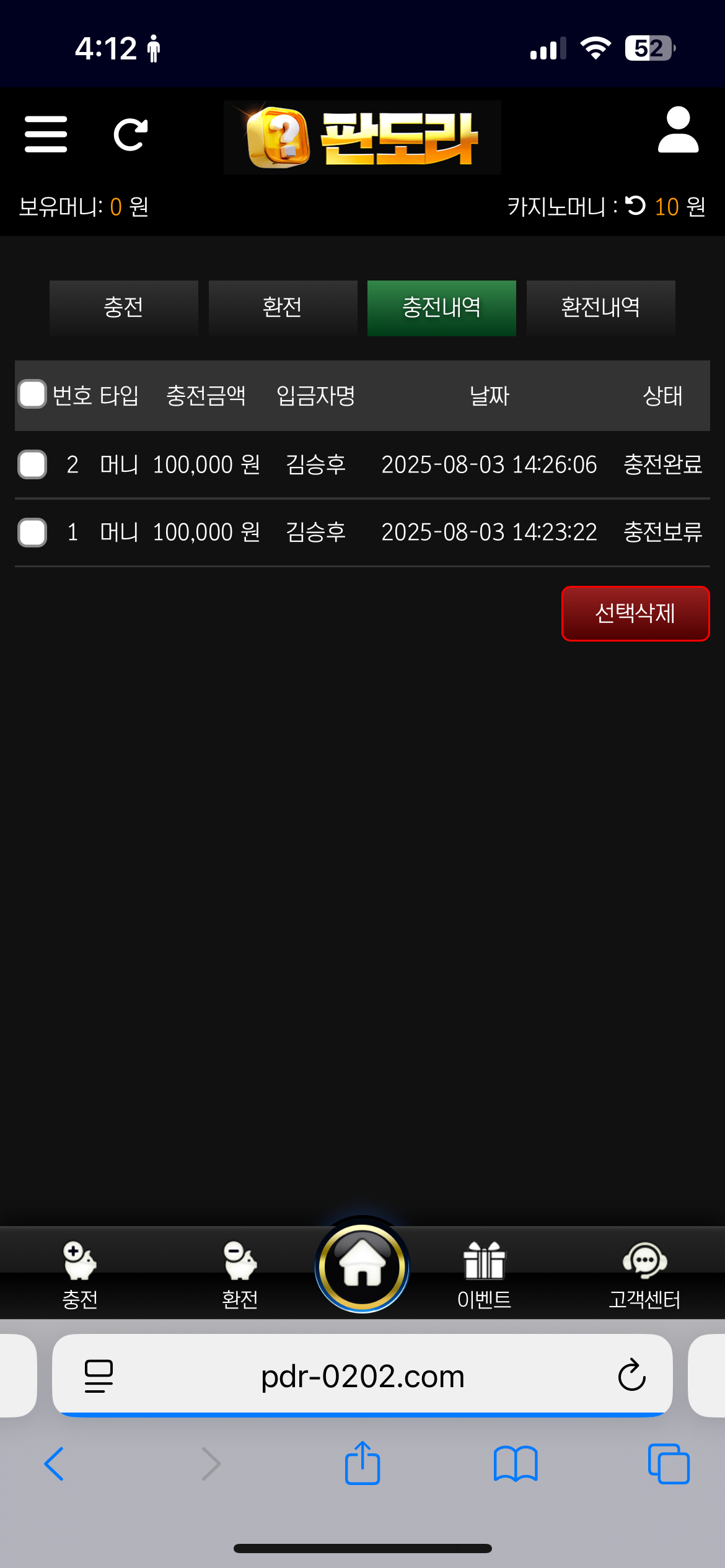Tick the checkbox for the 14:23:22 deposit row
This screenshot has width=725, height=1568.
click(x=32, y=533)
